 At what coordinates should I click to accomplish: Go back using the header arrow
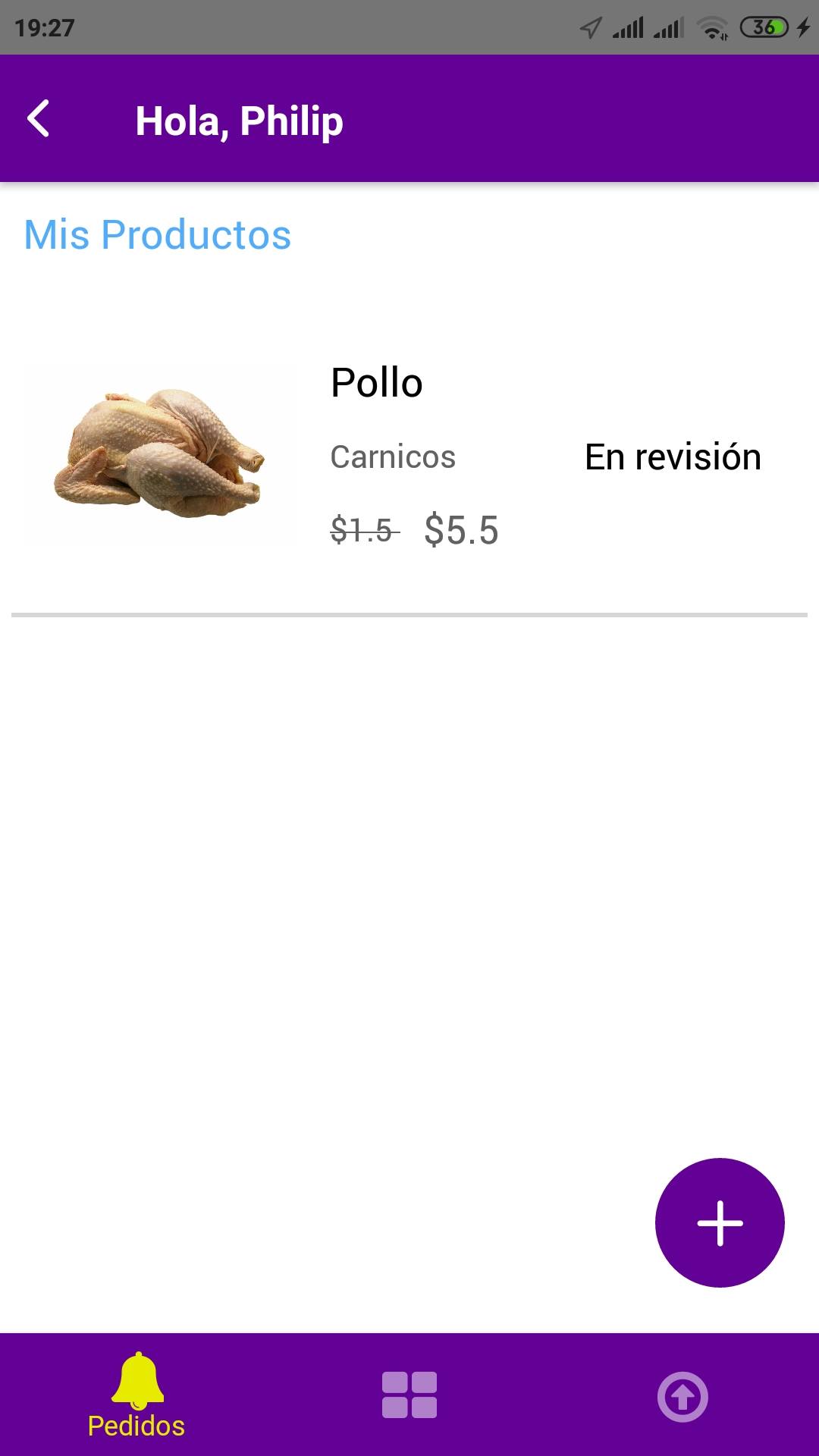pyautogui.click(x=39, y=119)
